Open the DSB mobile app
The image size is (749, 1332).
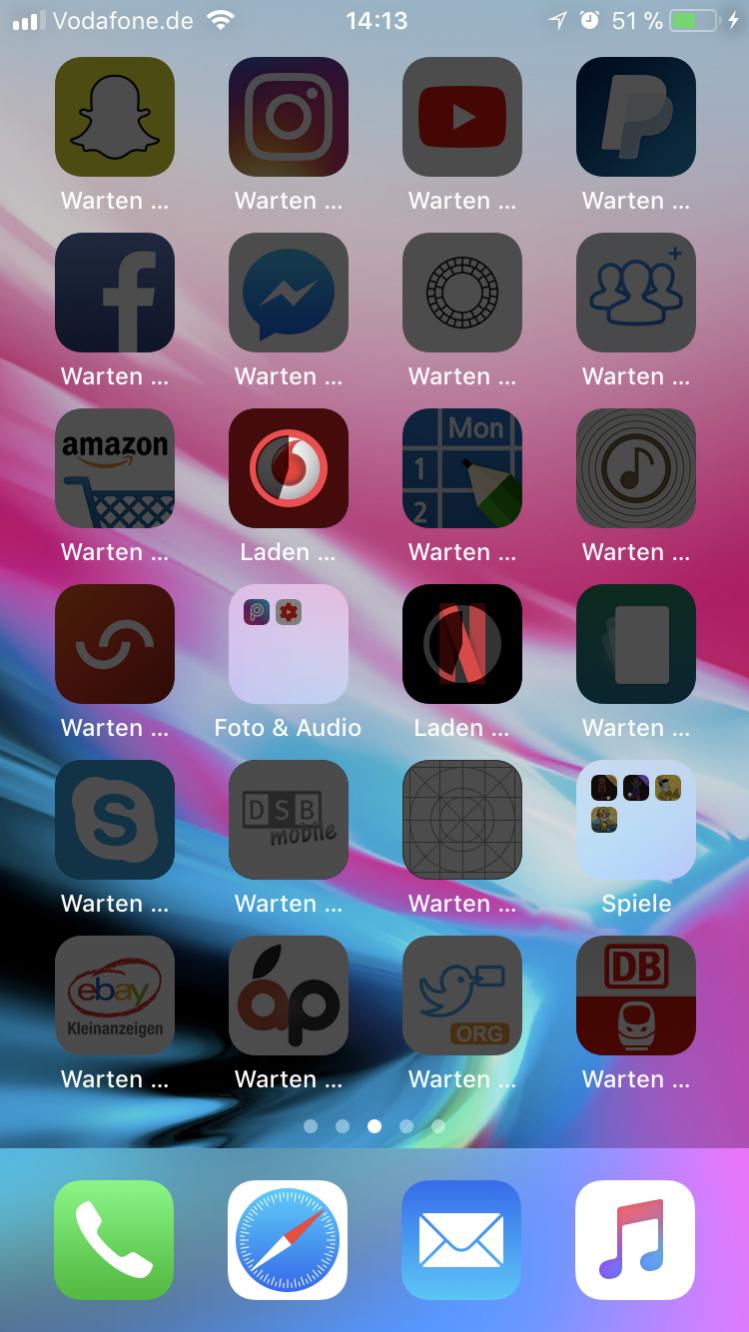coord(288,820)
